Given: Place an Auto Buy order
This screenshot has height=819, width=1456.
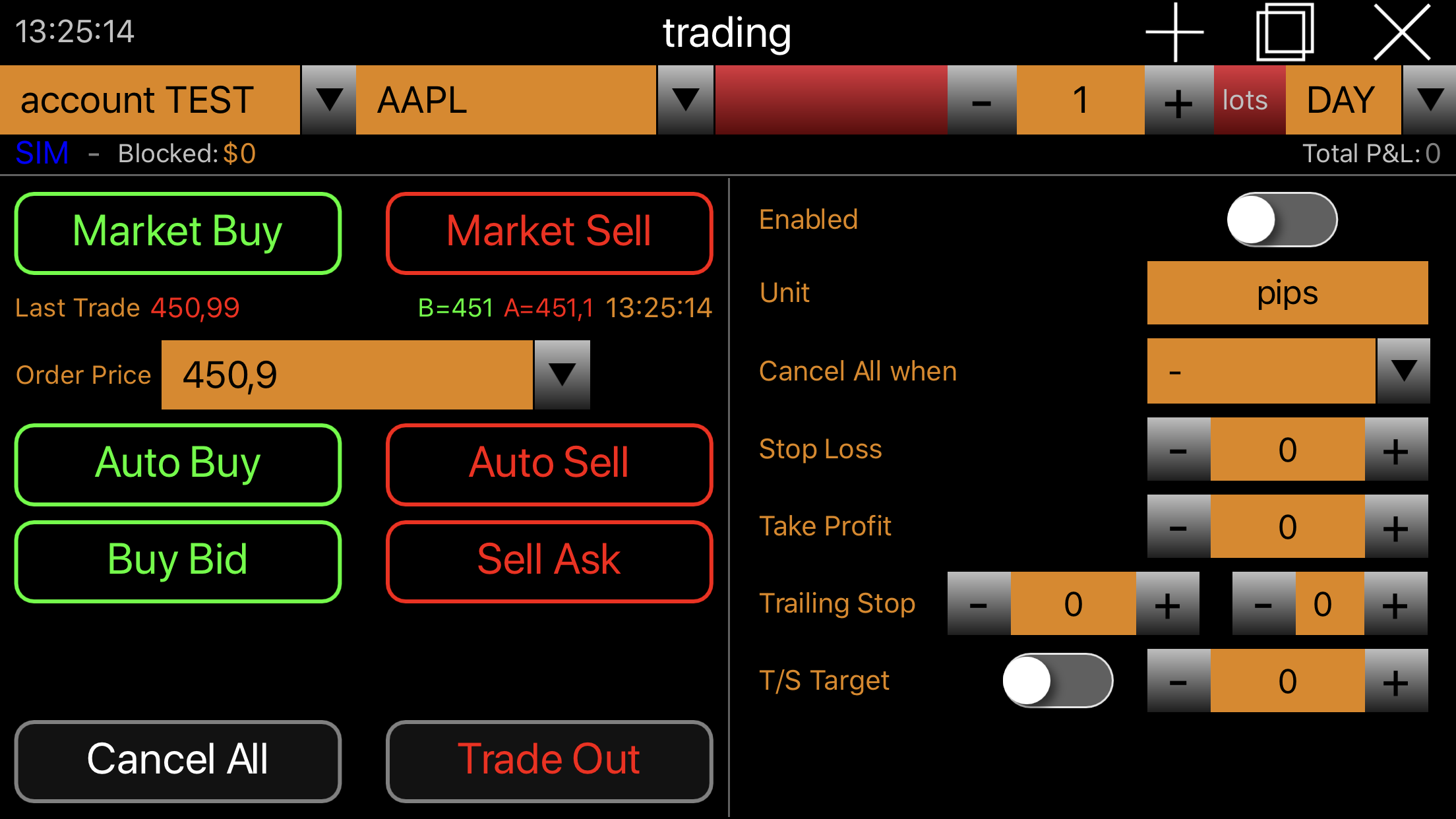Looking at the screenshot, I should (x=178, y=464).
